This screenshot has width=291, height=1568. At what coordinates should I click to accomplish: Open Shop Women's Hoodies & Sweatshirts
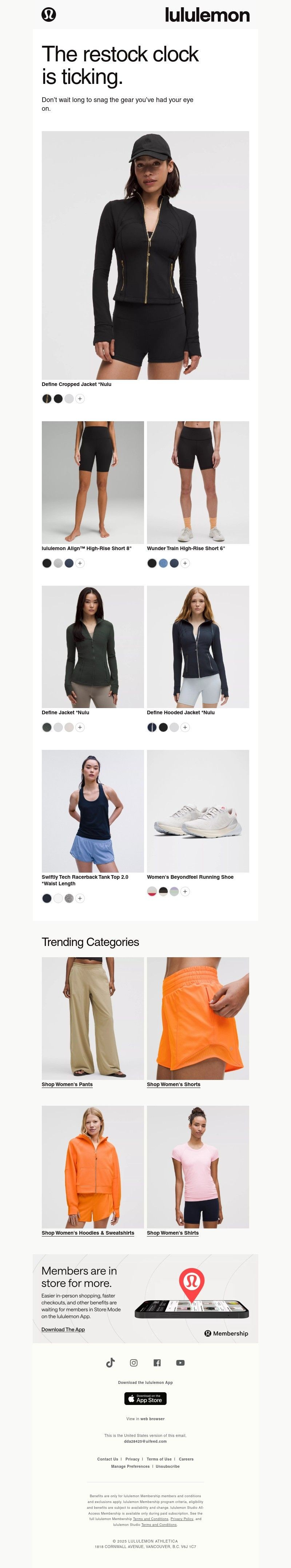pyautogui.click(x=88, y=1232)
